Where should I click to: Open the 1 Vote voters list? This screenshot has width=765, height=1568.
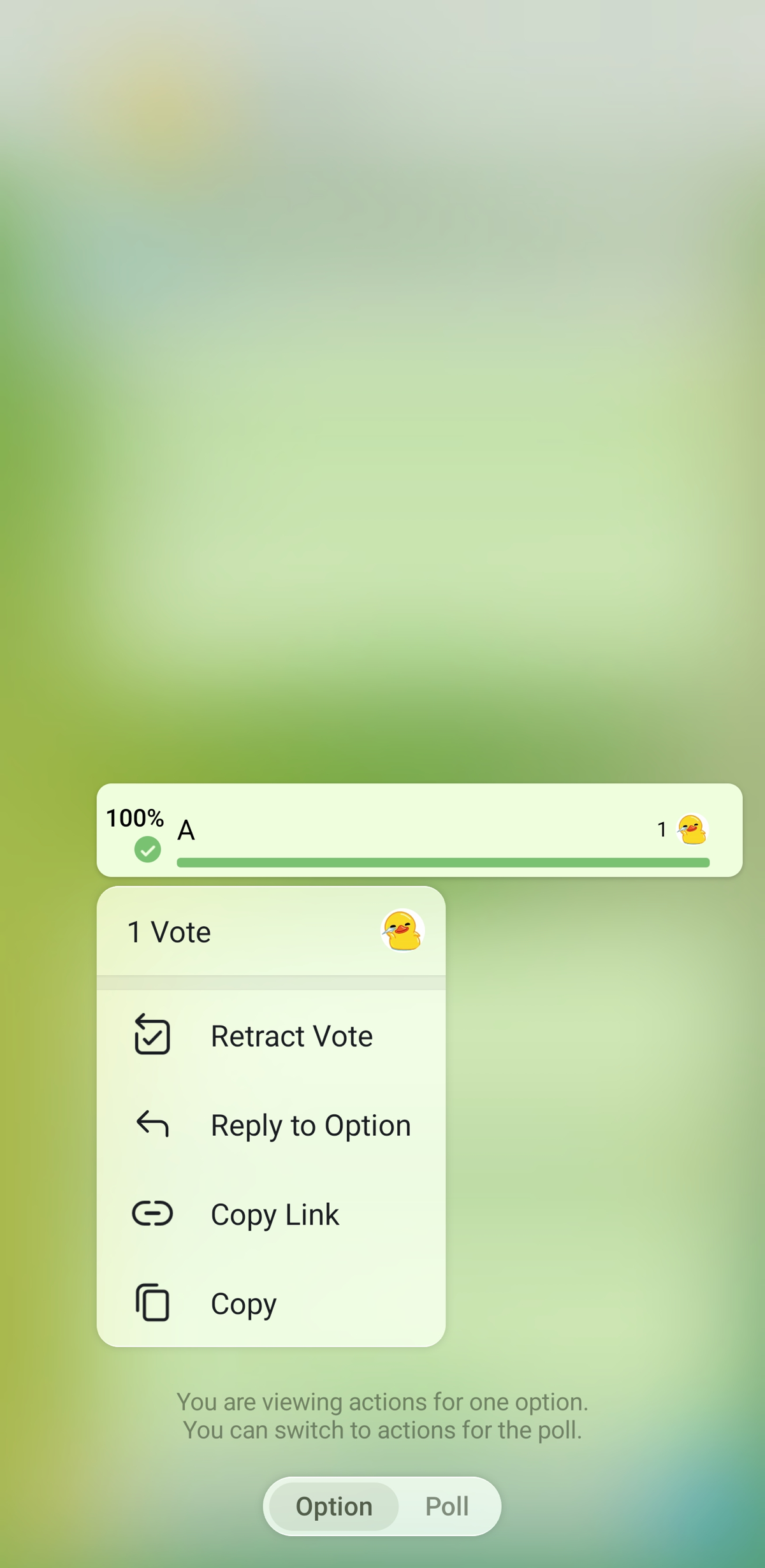(271, 931)
